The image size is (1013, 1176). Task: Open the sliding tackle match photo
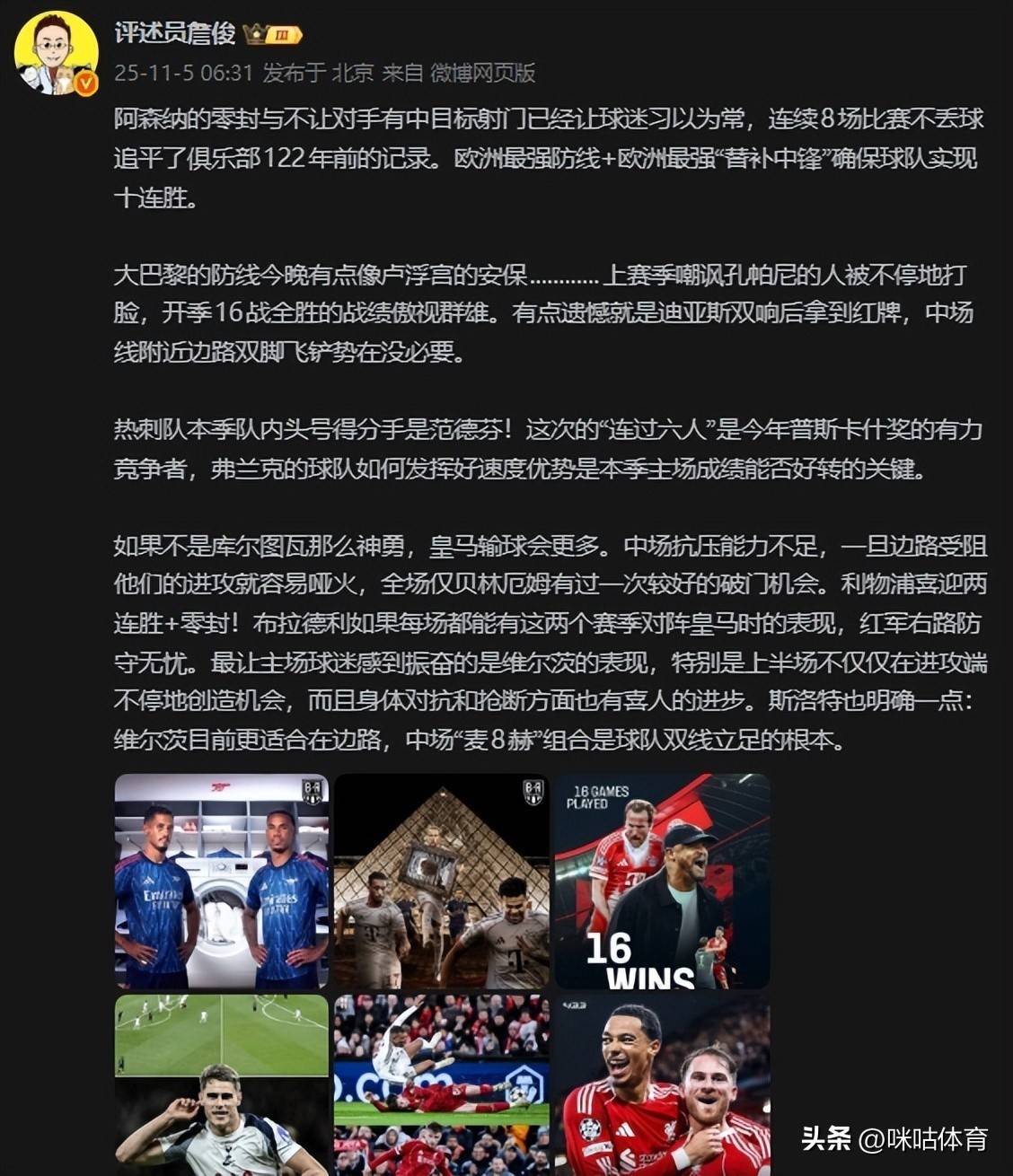442,1084
